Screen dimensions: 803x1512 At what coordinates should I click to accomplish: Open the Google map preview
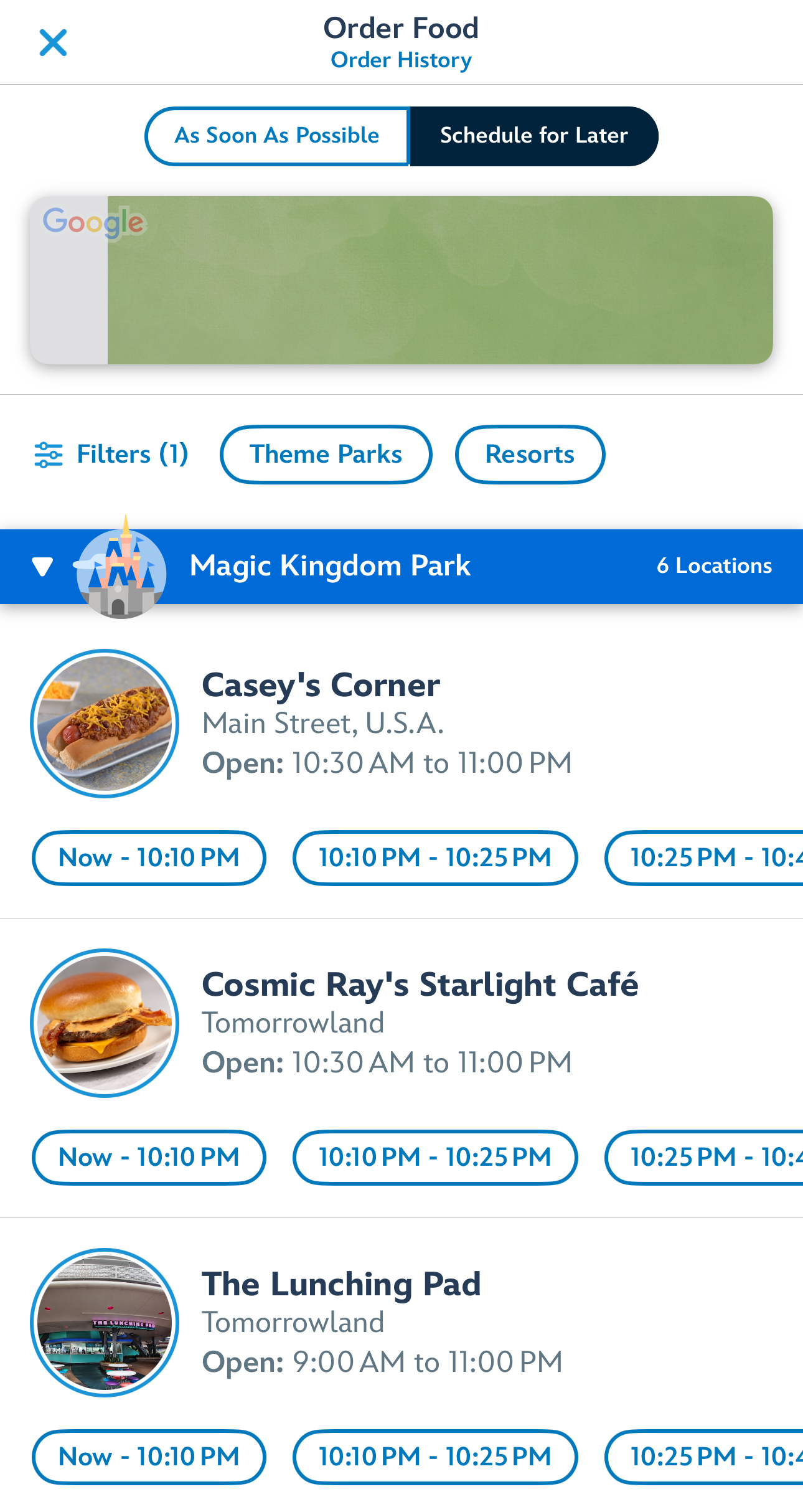coord(401,280)
